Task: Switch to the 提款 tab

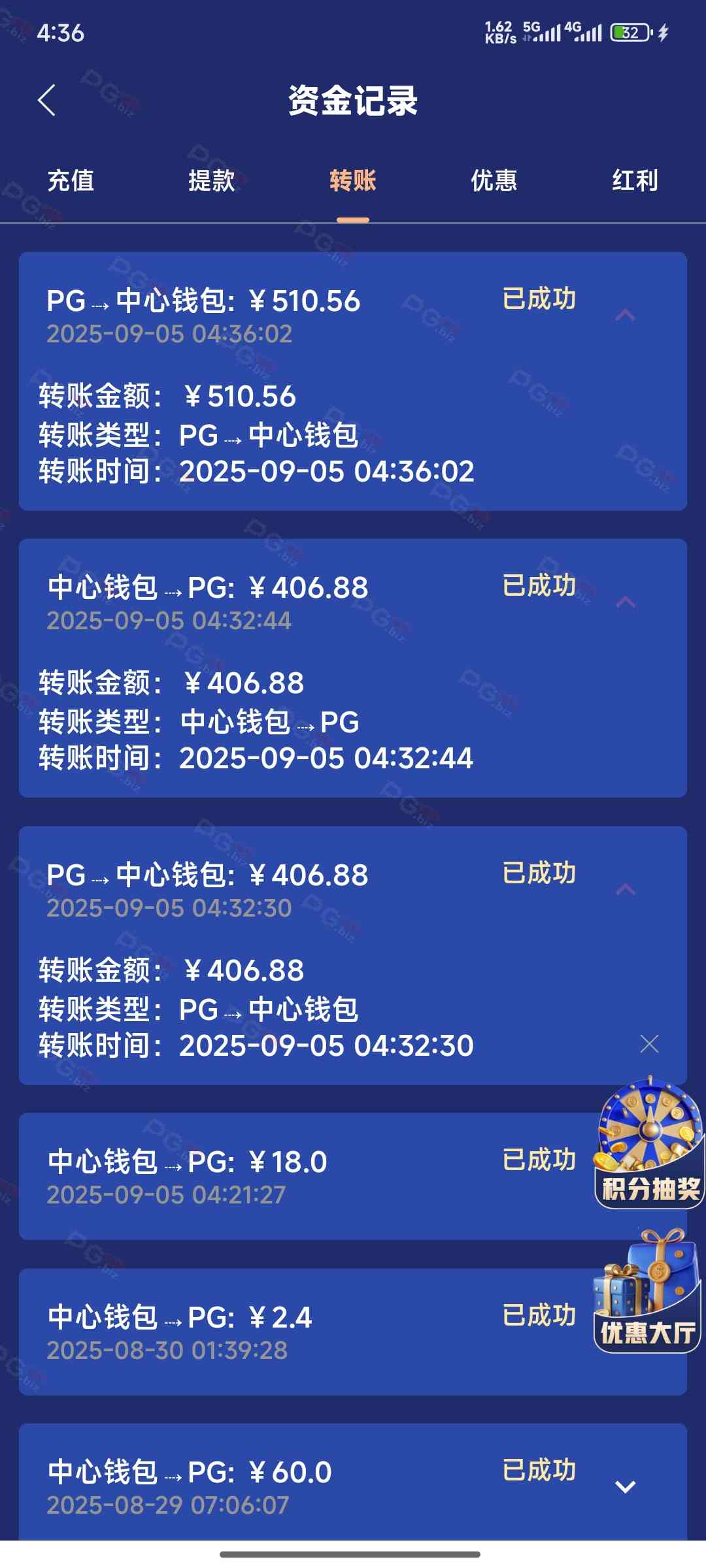Action: pyautogui.click(x=211, y=181)
